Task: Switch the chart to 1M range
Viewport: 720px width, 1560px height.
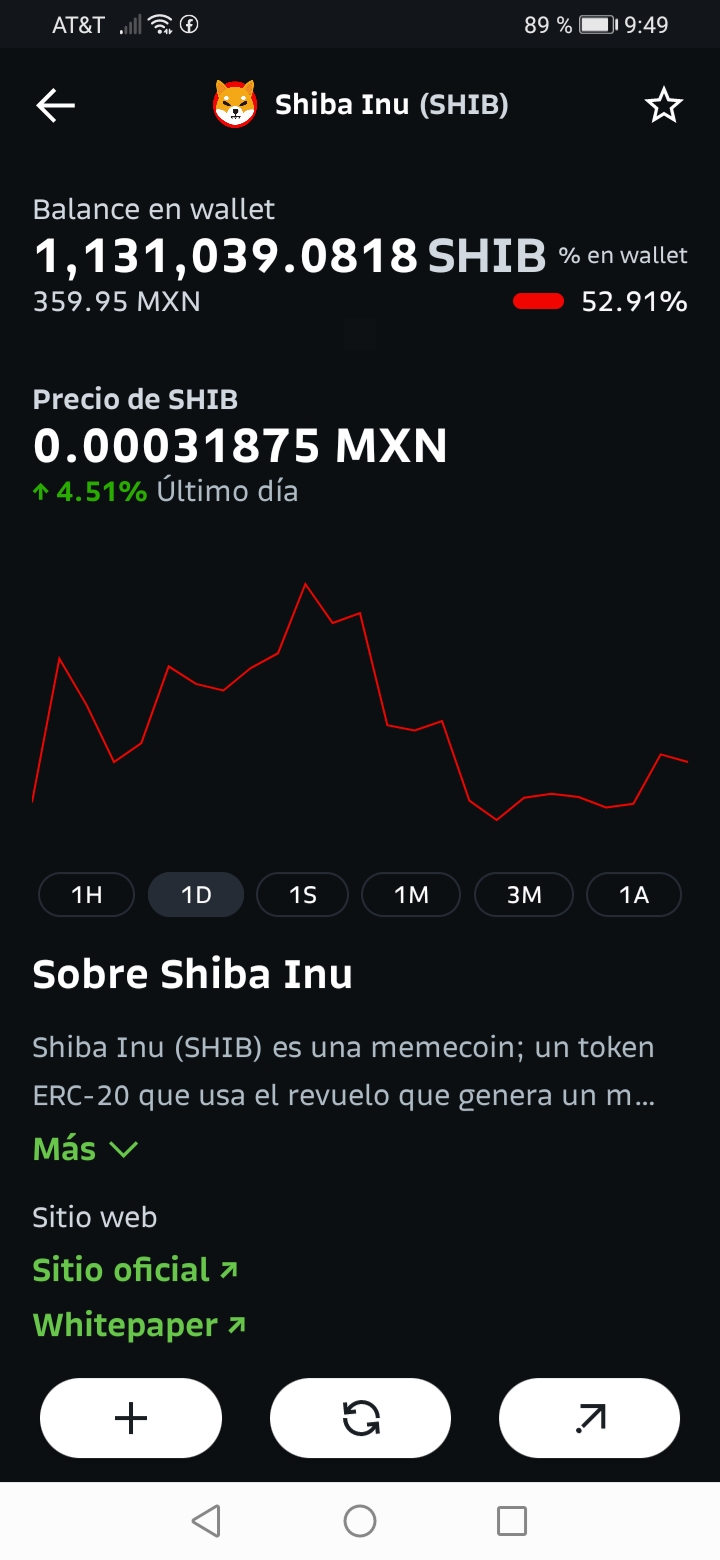Action: [x=411, y=895]
